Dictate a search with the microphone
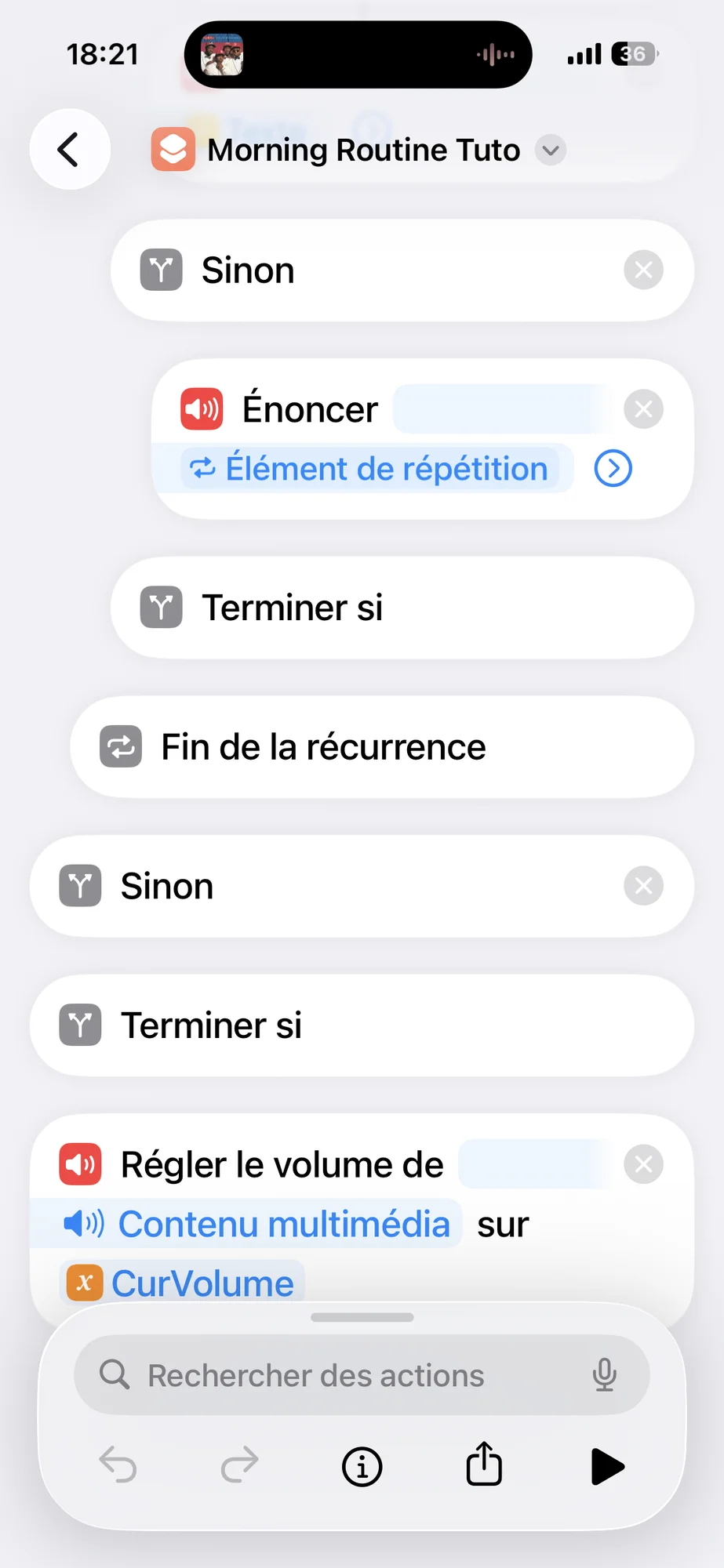This screenshot has width=724, height=1568. point(604,1375)
